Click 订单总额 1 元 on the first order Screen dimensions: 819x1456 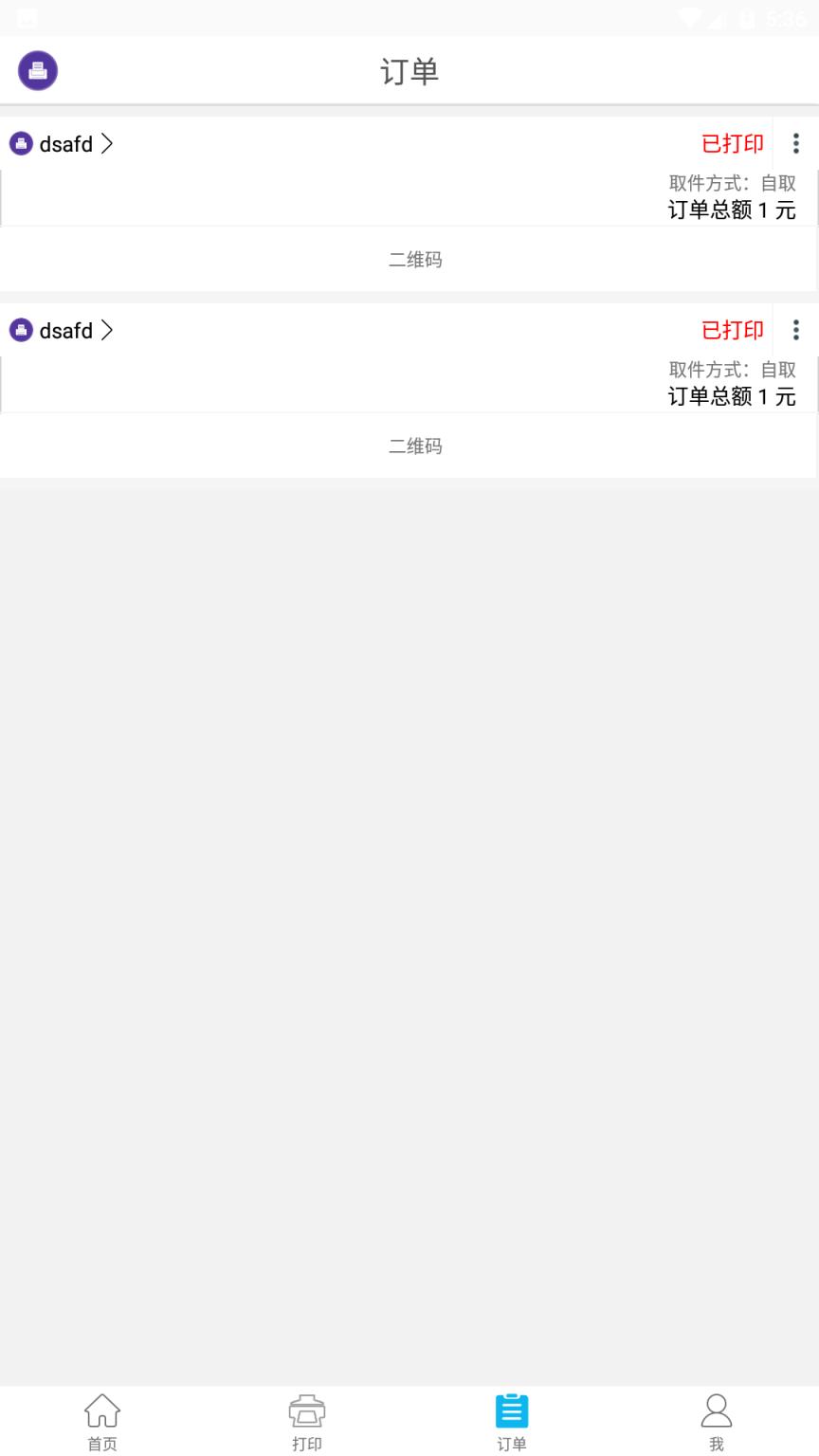coord(731,210)
